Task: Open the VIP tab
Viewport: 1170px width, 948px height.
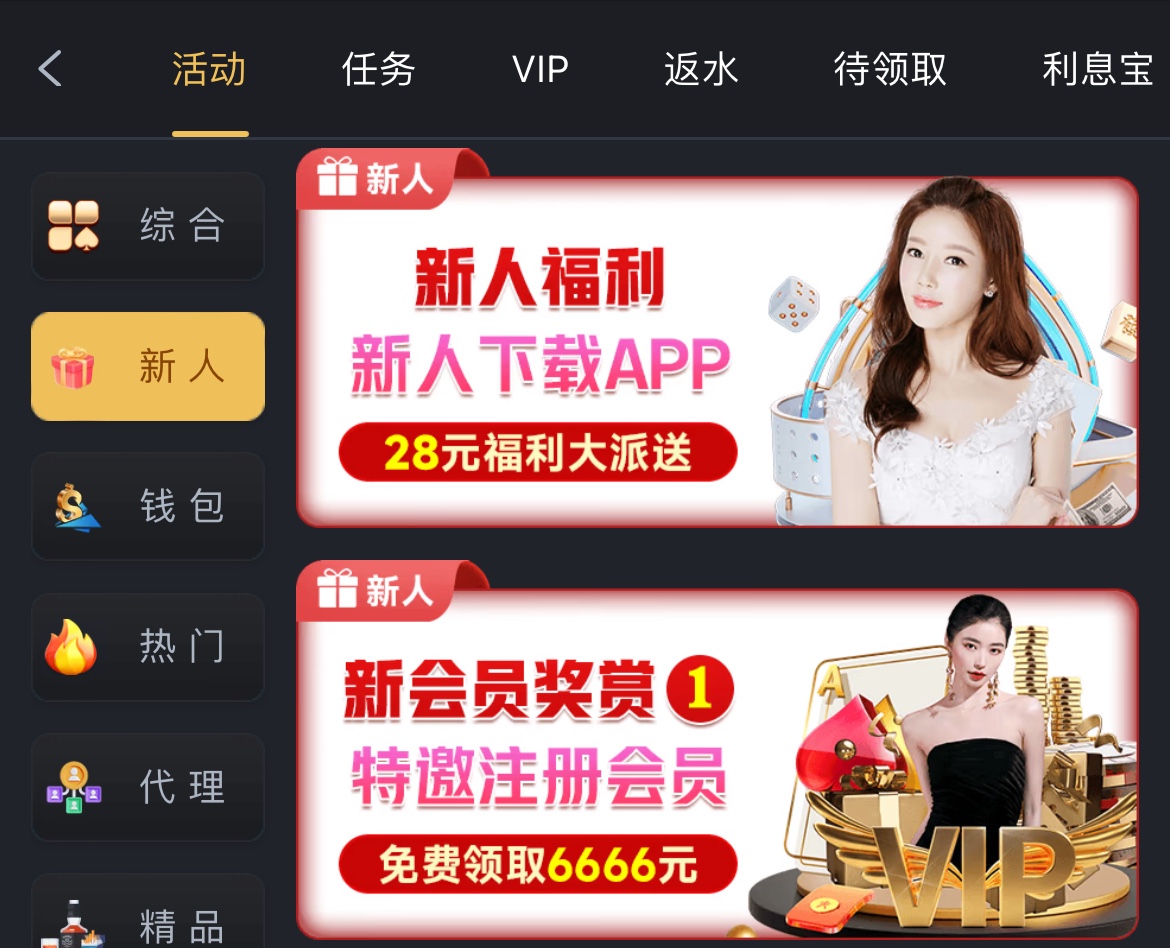Action: pos(540,69)
